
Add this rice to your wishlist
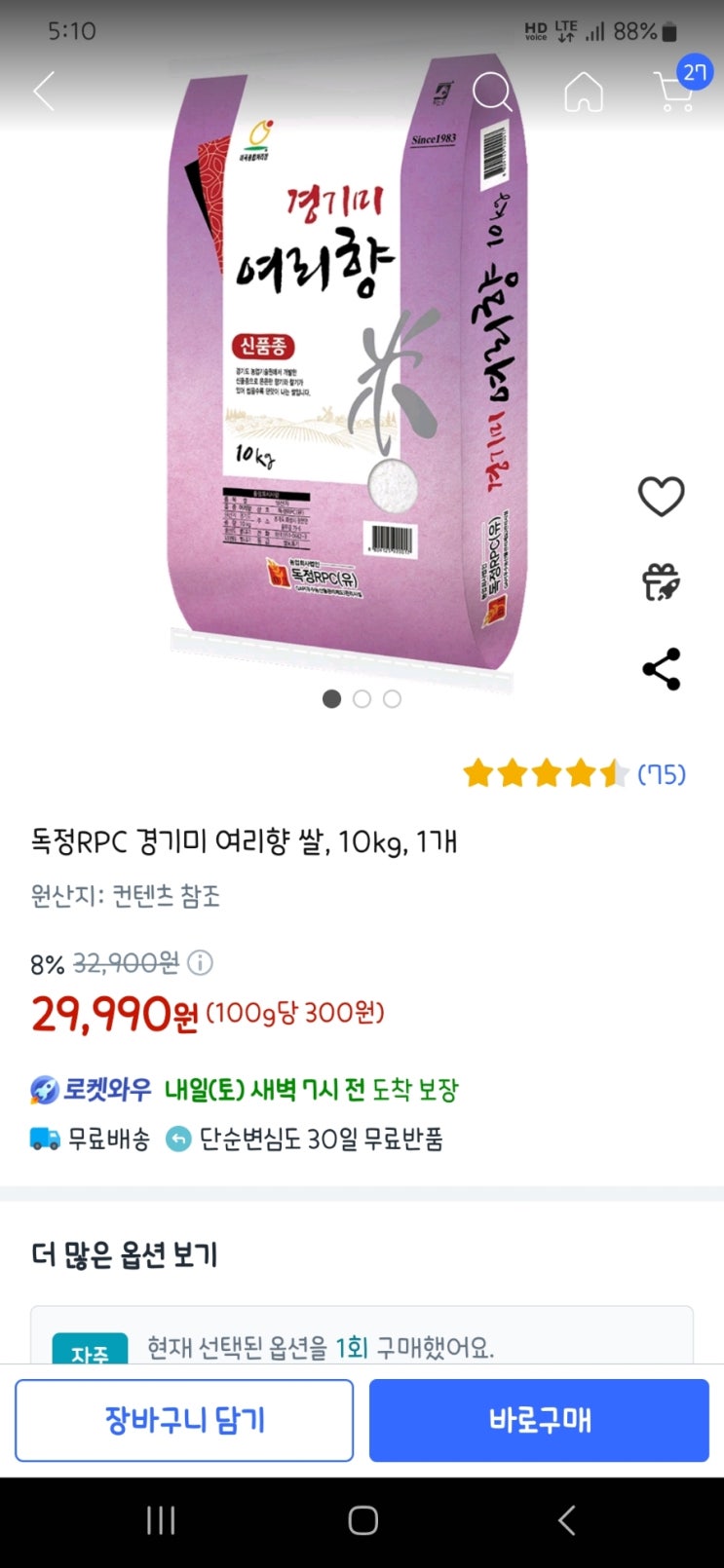click(x=661, y=497)
